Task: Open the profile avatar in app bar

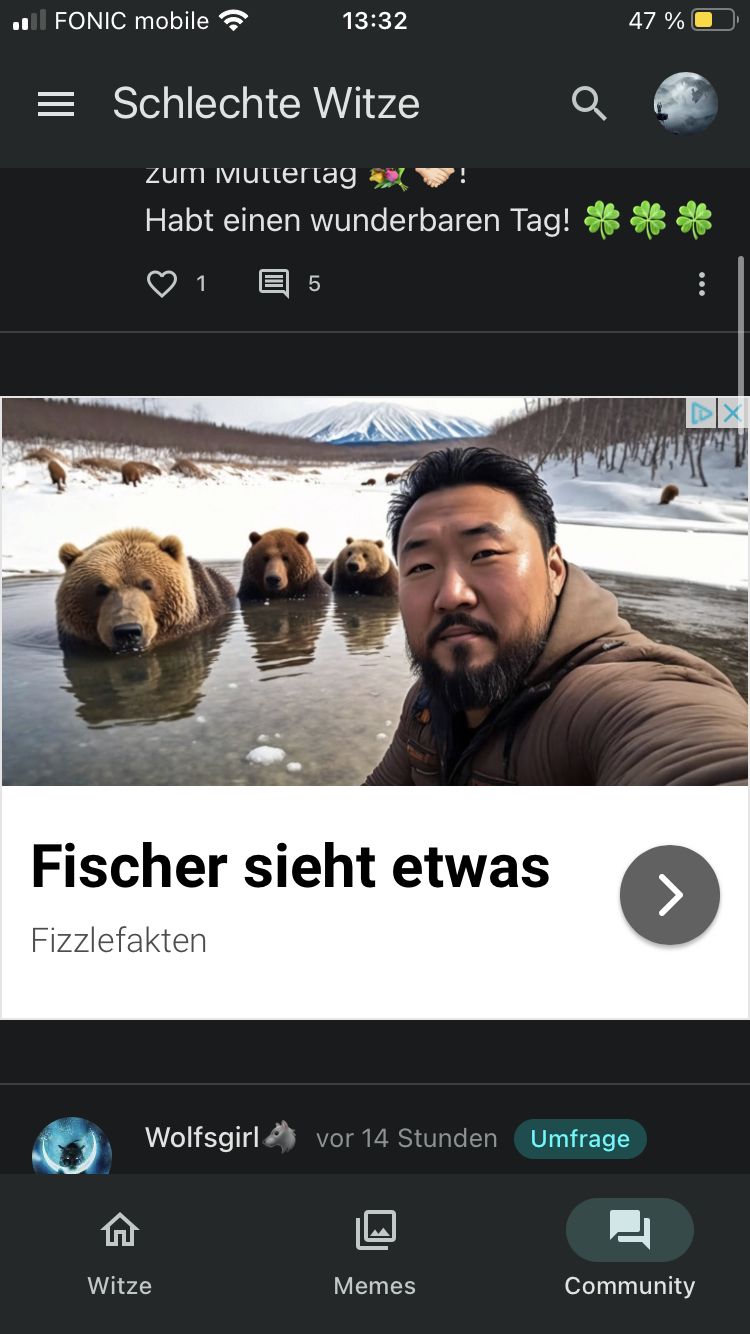Action: pos(686,104)
